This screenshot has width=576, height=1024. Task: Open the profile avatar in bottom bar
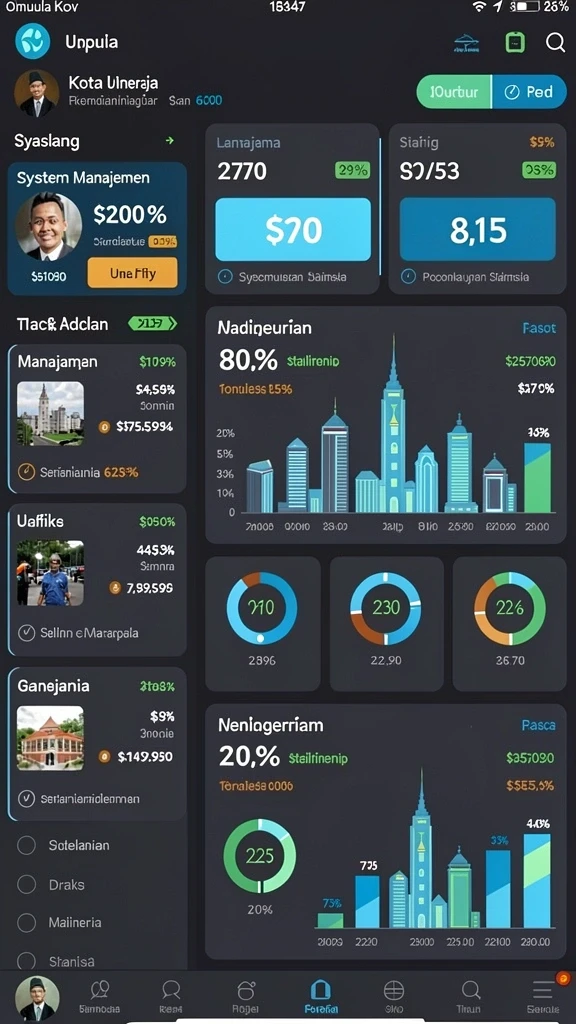click(37, 998)
